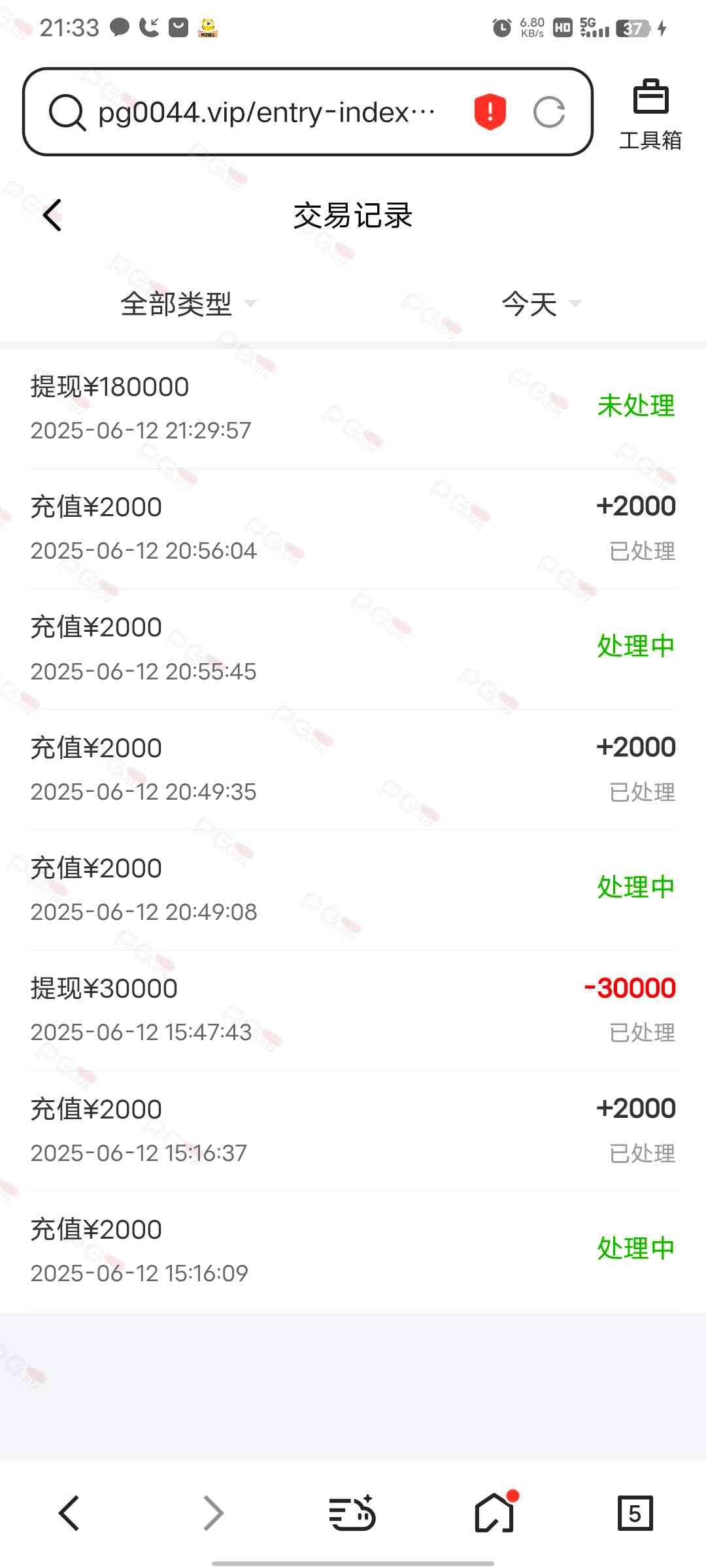This screenshot has width=706, height=1568.
Task: Open the 提现¥180000 unprocessed record
Action: click(353, 408)
